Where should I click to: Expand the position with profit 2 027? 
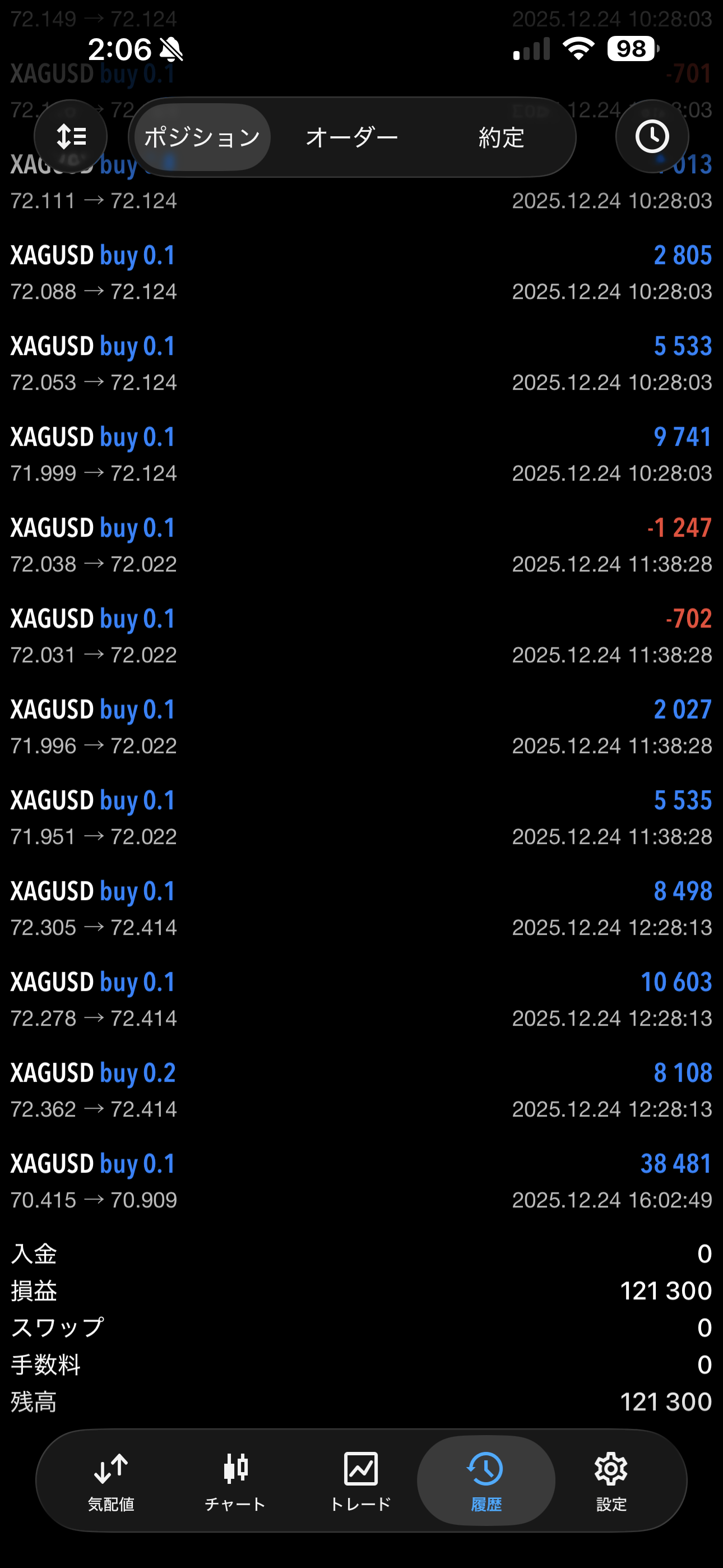361,727
